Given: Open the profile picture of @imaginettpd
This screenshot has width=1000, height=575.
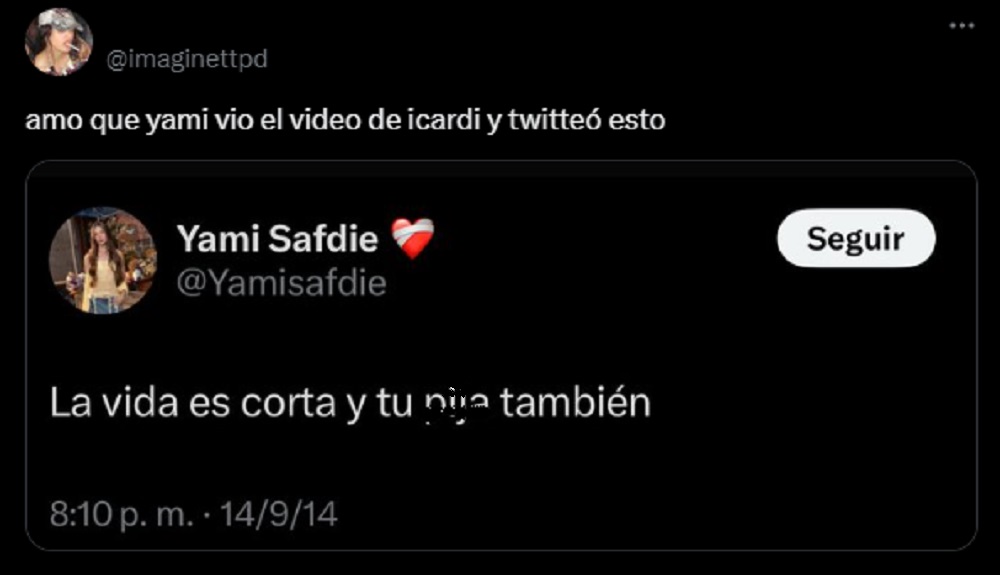Looking at the screenshot, I should 59,42.
